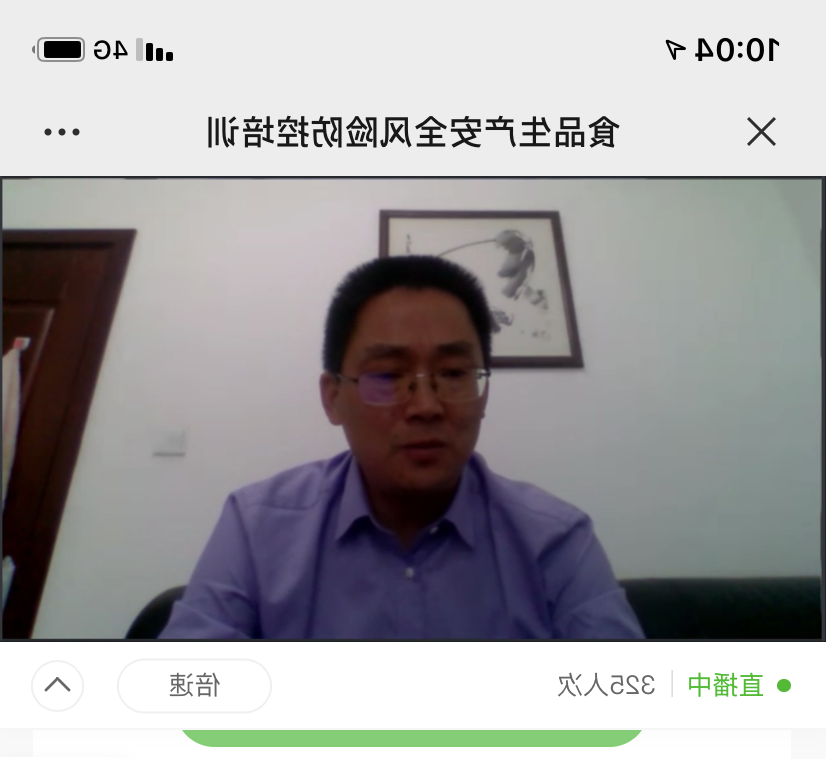826x759 pixels.
Task: Expand the panel with the chevron-up button
Action: [58, 685]
